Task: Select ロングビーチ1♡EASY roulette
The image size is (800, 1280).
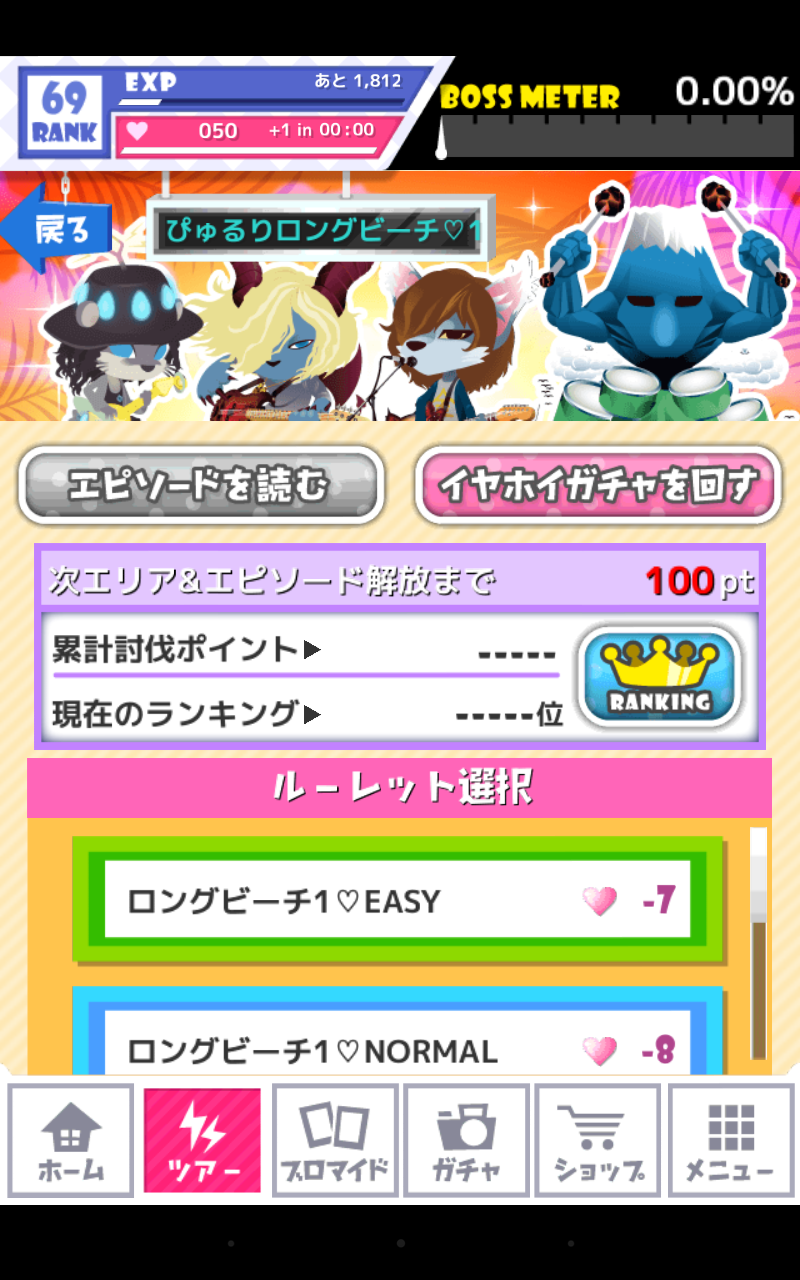Action: [x=397, y=901]
